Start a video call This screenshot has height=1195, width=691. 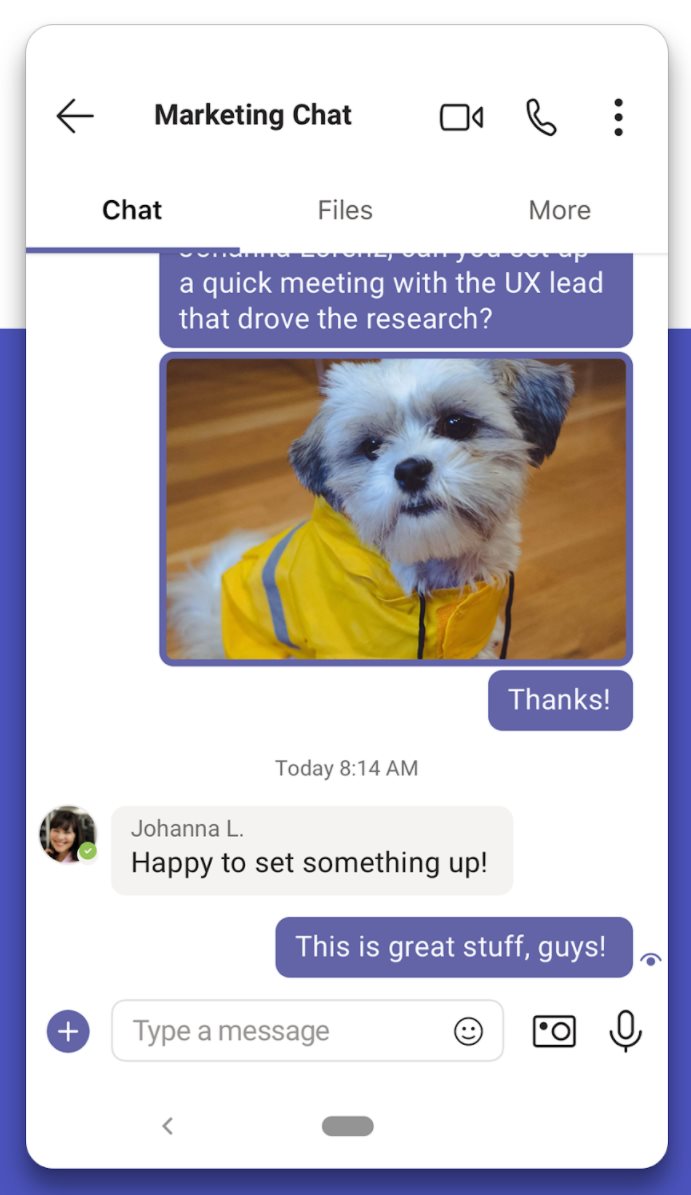point(462,117)
